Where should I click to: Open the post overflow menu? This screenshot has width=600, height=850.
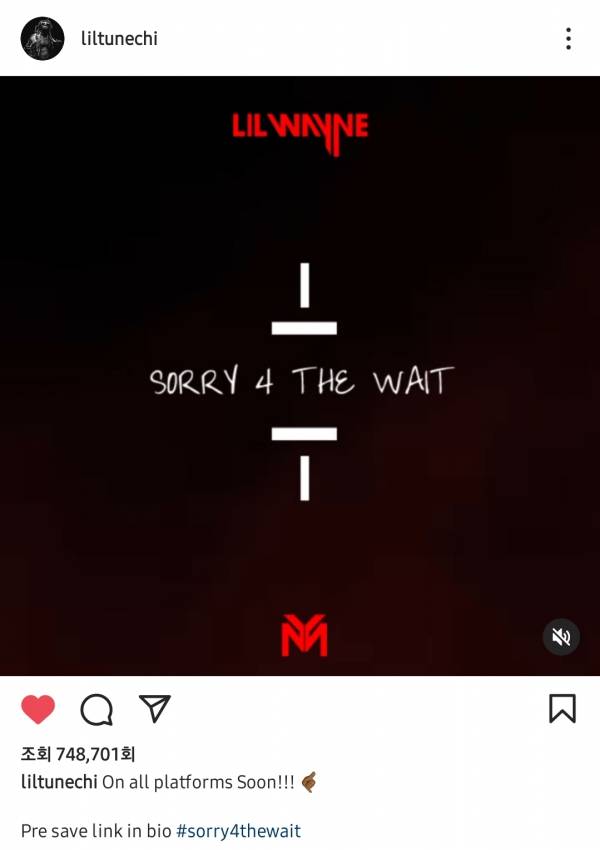coord(568,39)
